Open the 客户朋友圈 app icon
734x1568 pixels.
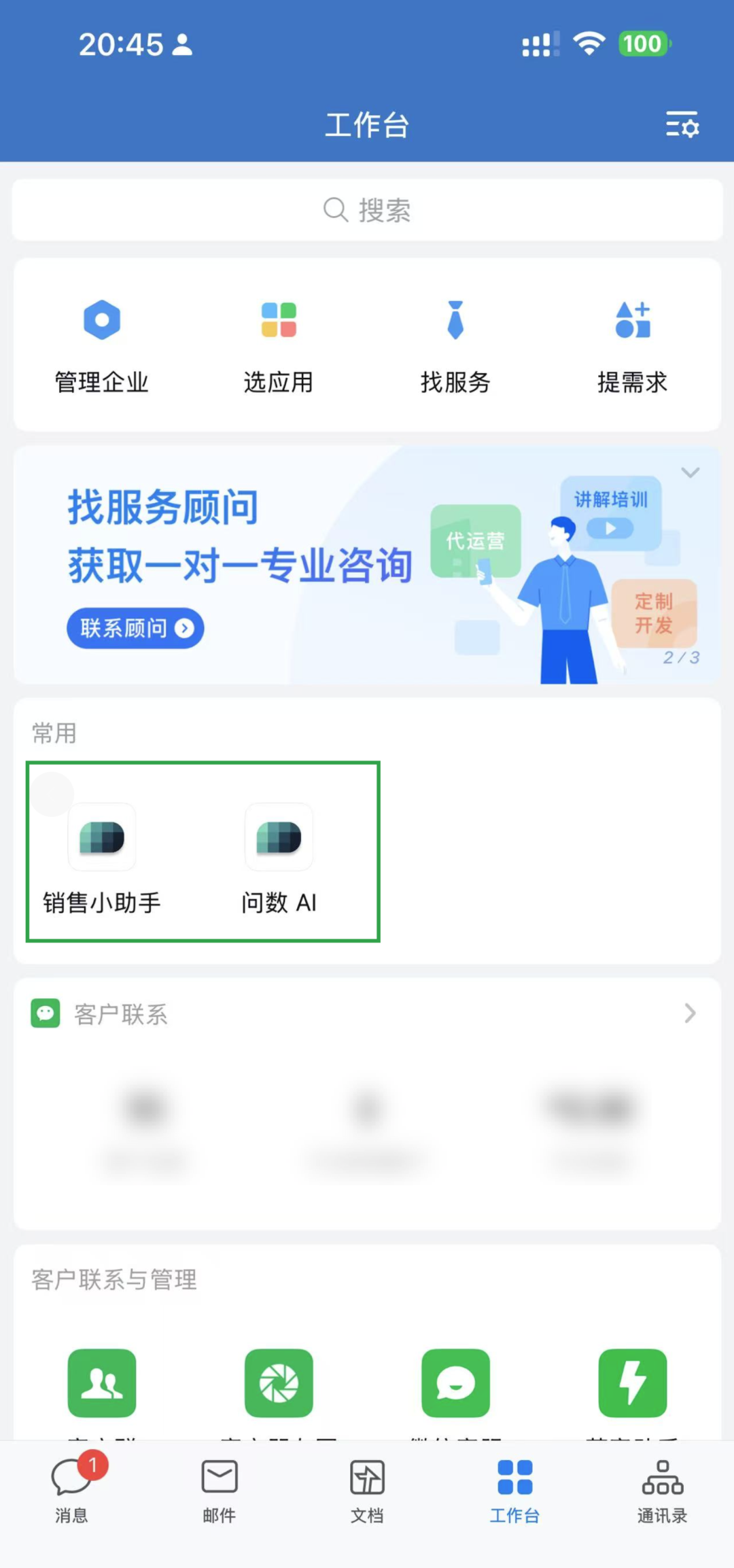(x=279, y=1384)
